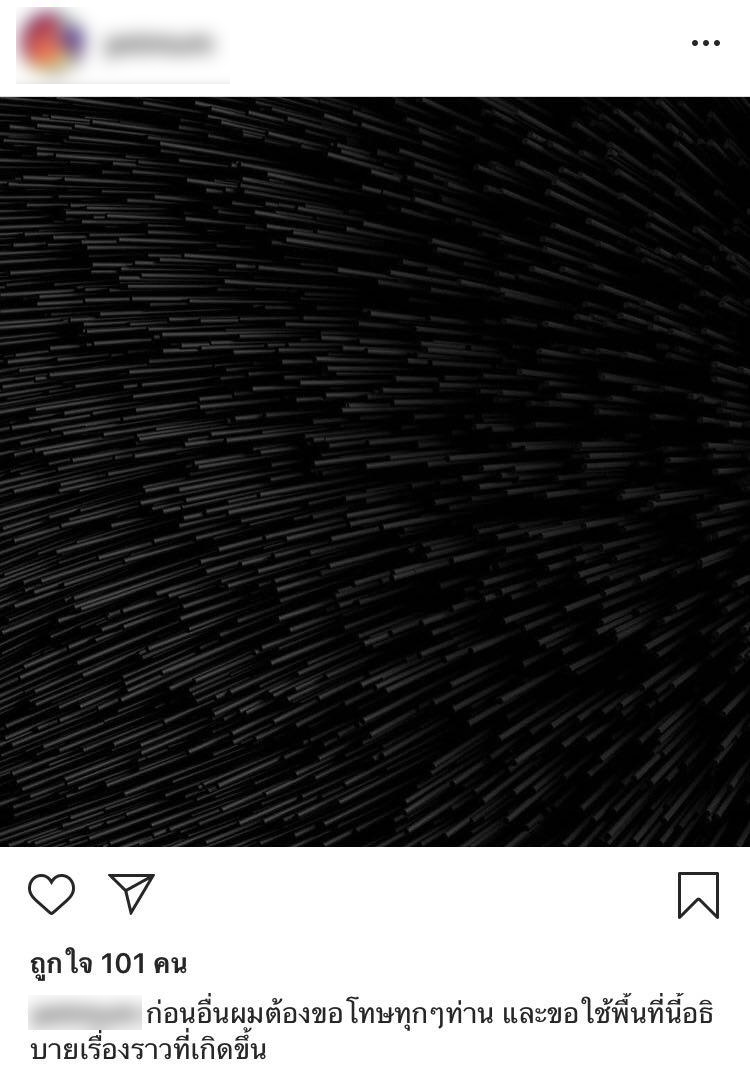
Task: Open the dark streaks post image
Action: pyautogui.click(x=375, y=471)
